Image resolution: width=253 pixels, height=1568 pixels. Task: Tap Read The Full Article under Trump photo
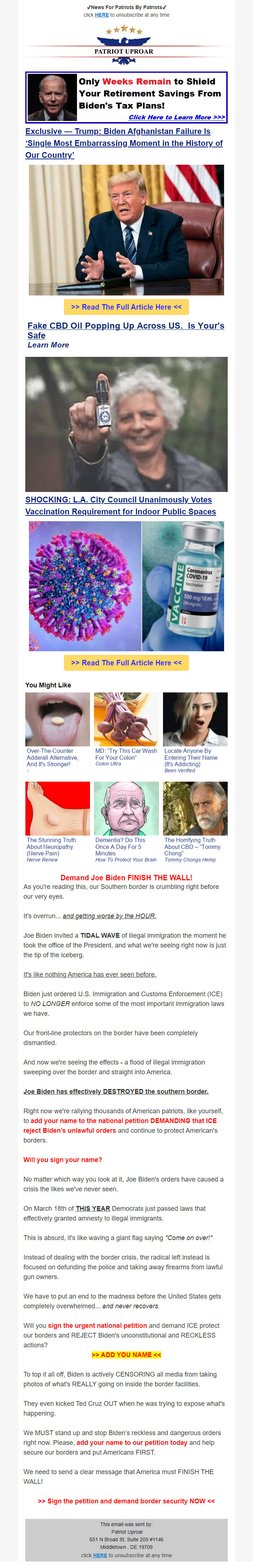click(126, 307)
